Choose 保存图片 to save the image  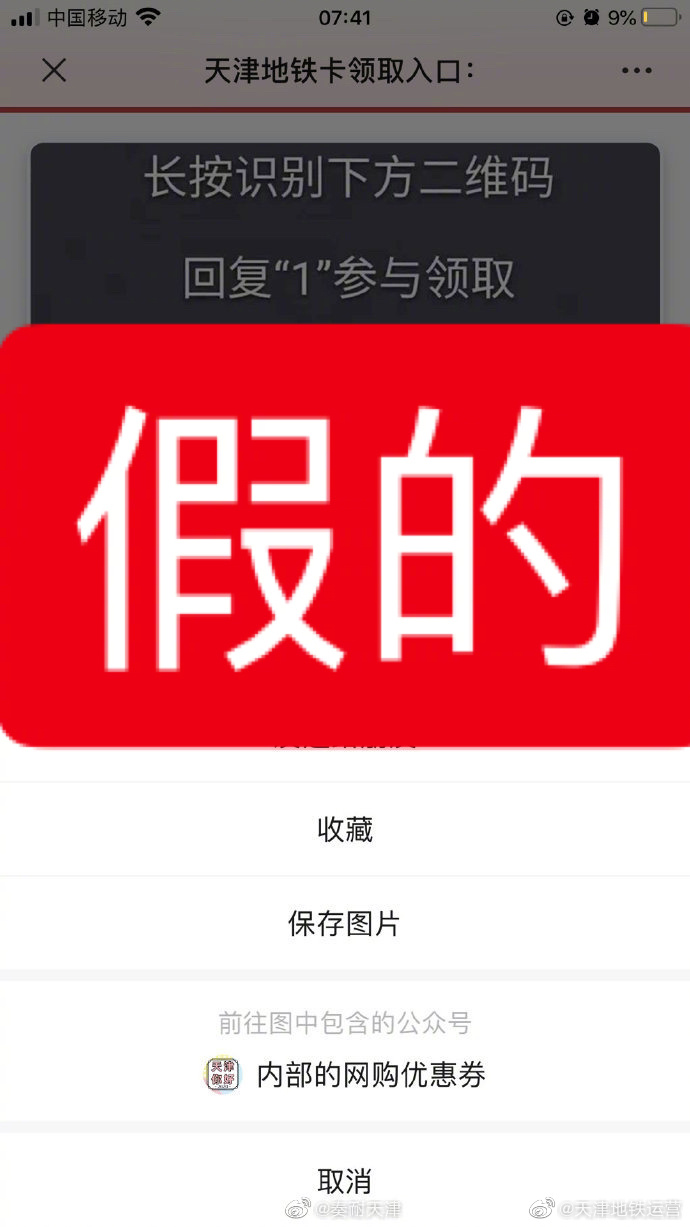pyautogui.click(x=345, y=923)
